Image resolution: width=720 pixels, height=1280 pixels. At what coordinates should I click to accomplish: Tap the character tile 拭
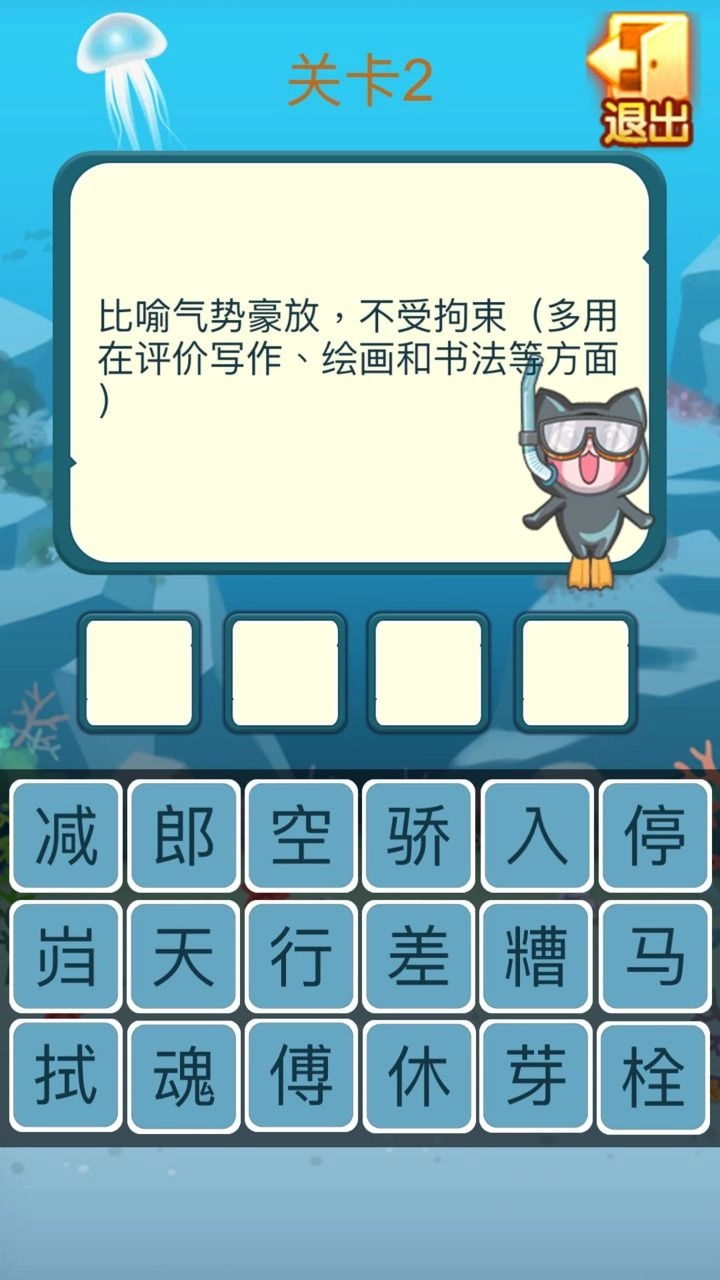point(66,1076)
